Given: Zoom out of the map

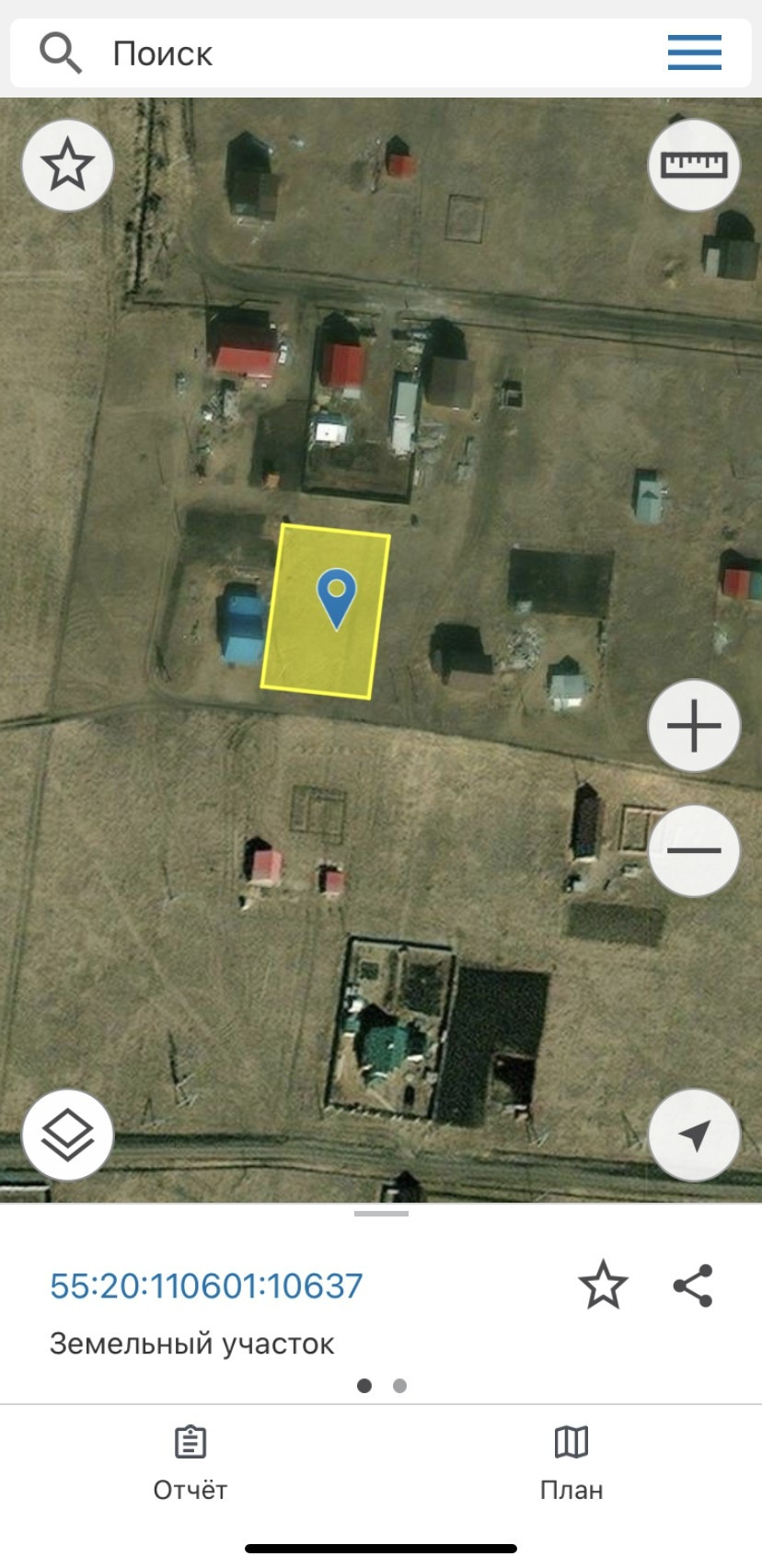Looking at the screenshot, I should click(x=694, y=849).
